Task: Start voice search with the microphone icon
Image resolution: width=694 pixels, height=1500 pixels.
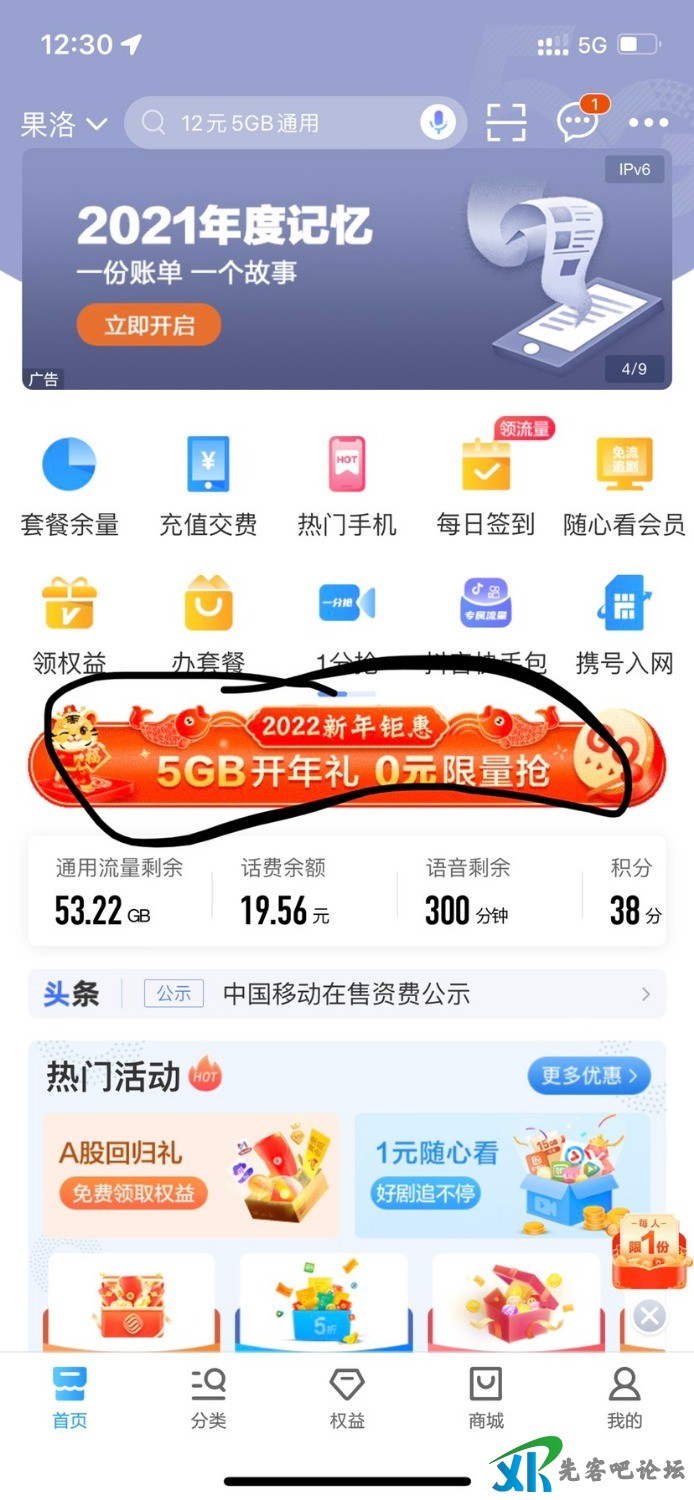Action: click(437, 123)
